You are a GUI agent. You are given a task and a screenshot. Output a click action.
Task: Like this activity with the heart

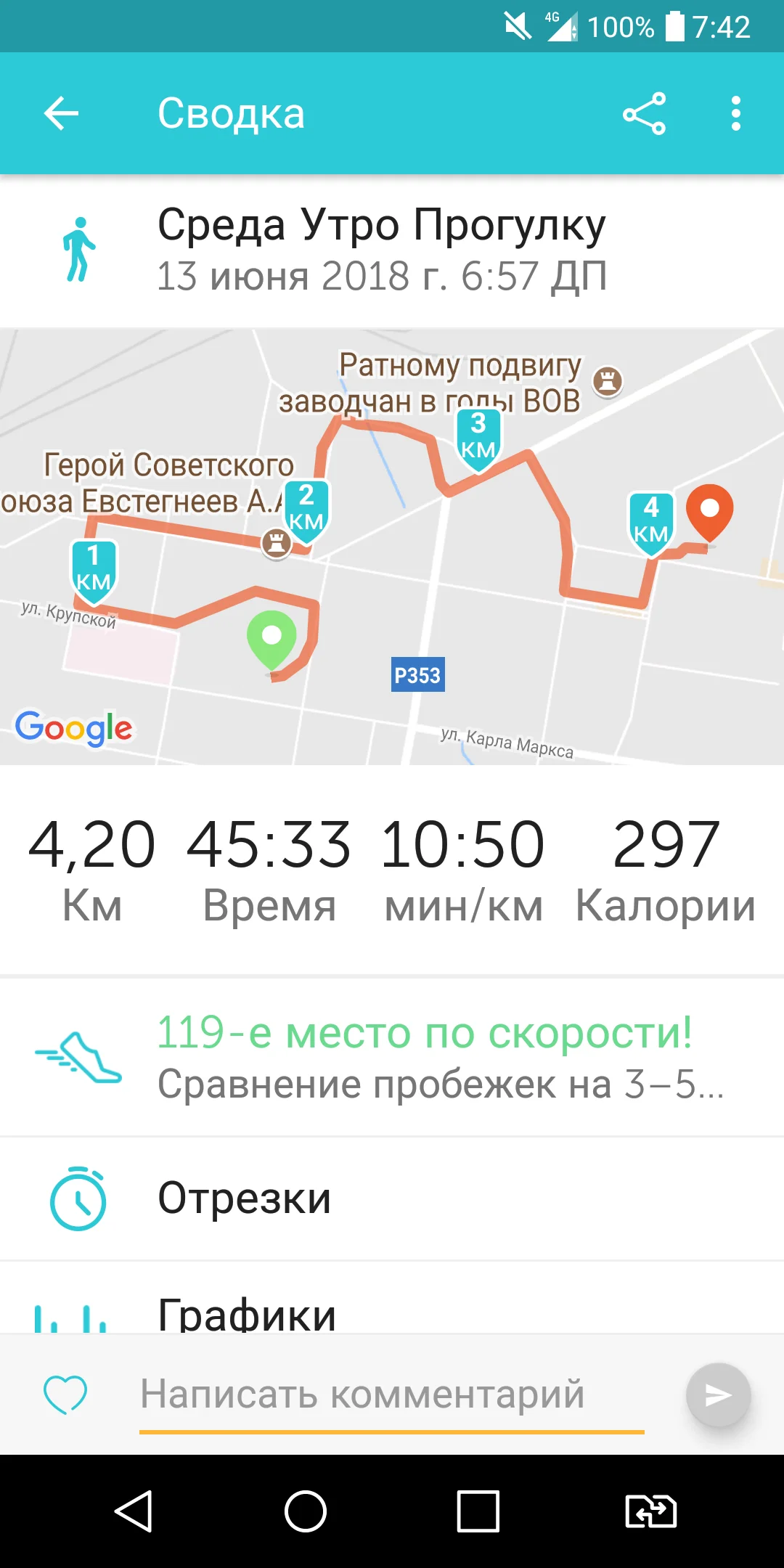(x=65, y=1394)
